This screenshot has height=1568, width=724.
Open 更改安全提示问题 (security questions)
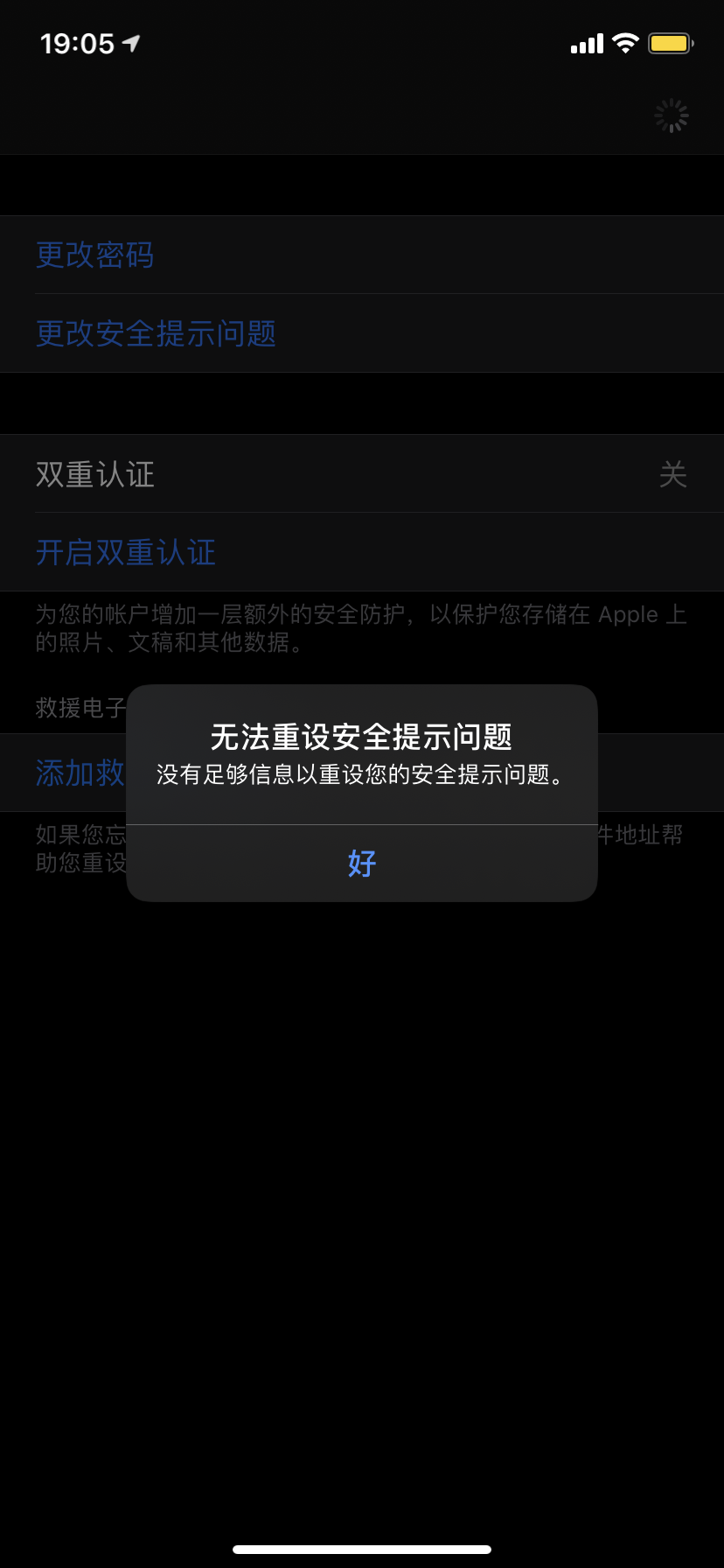tap(157, 333)
